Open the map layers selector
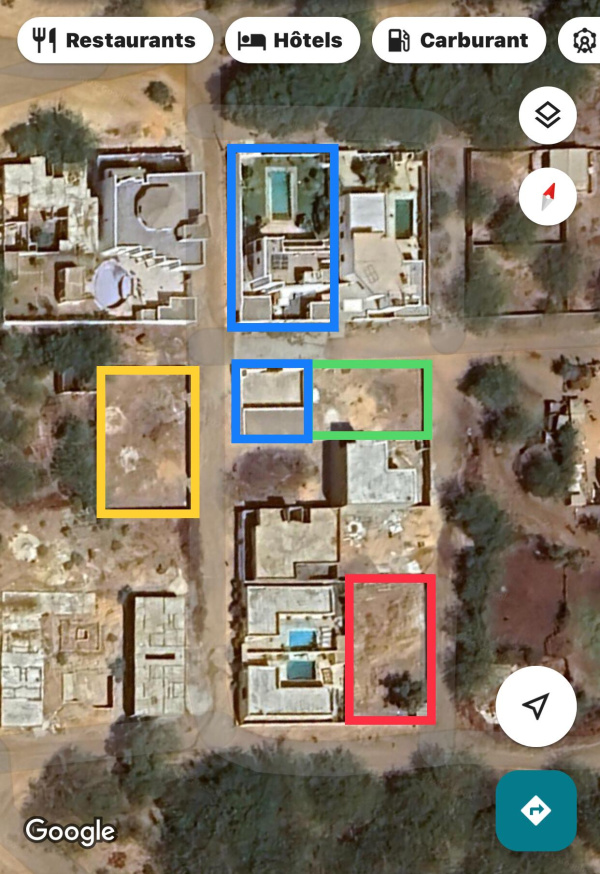Image resolution: width=600 pixels, height=874 pixels. click(547, 116)
